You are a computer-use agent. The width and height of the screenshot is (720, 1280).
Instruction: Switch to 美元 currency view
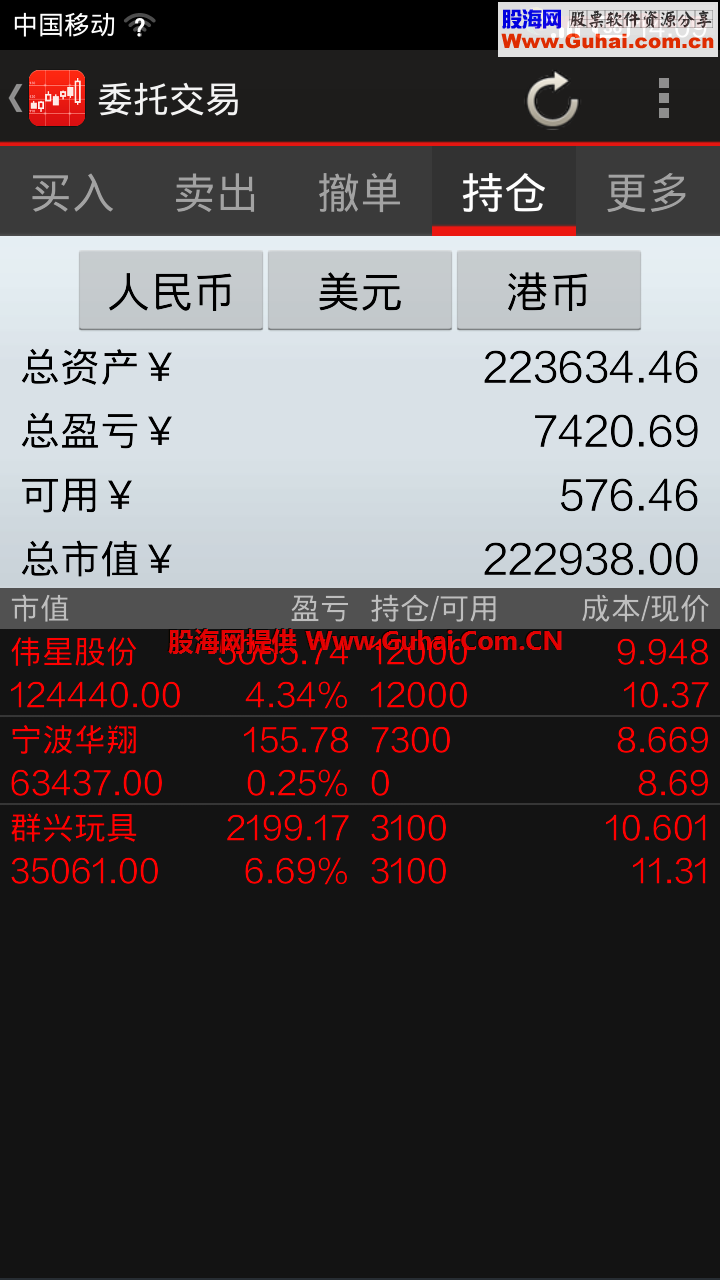tap(359, 290)
